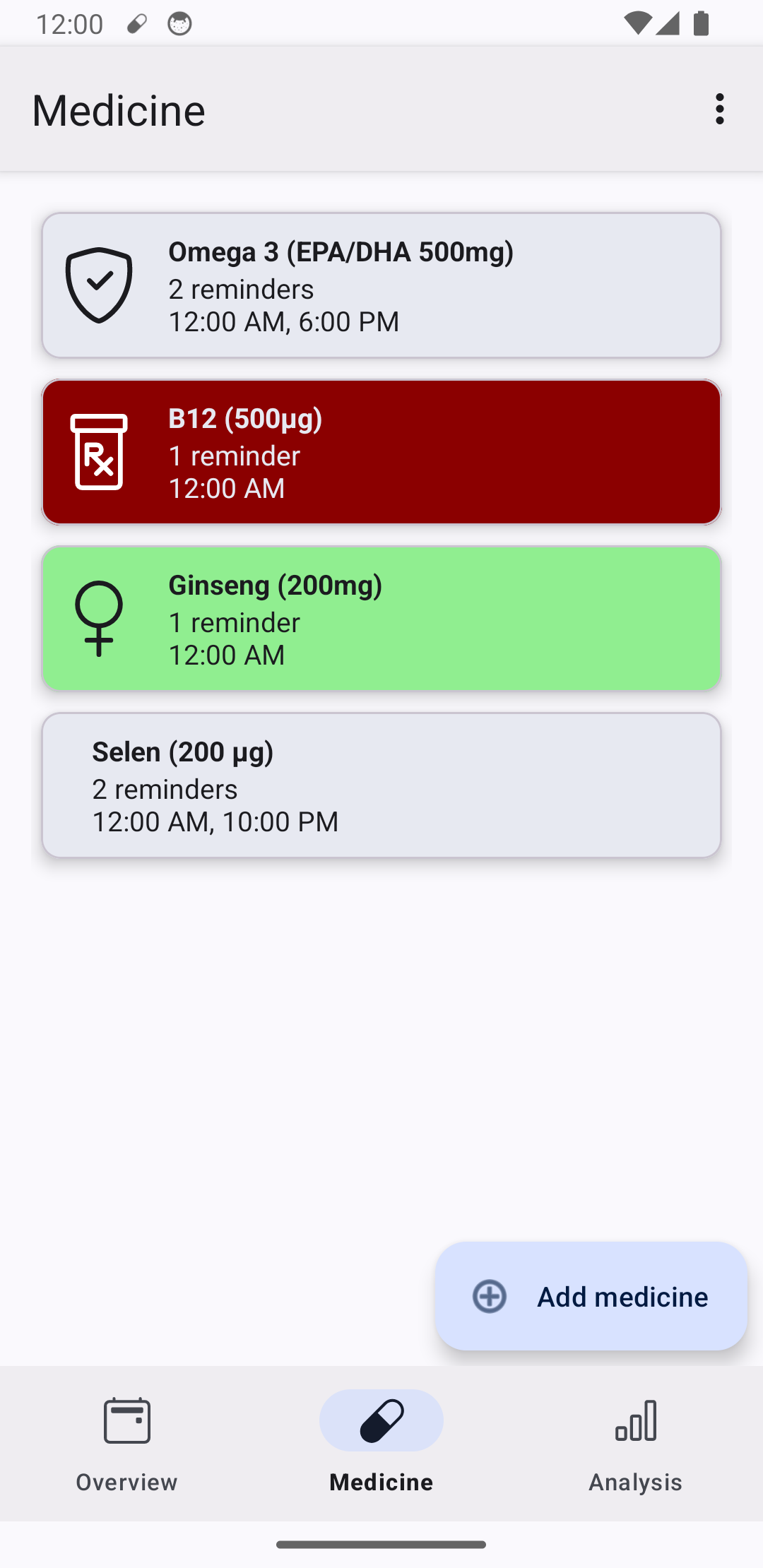Open the B12 (500µg) card
This screenshot has width=763, height=1568.
tap(381, 452)
